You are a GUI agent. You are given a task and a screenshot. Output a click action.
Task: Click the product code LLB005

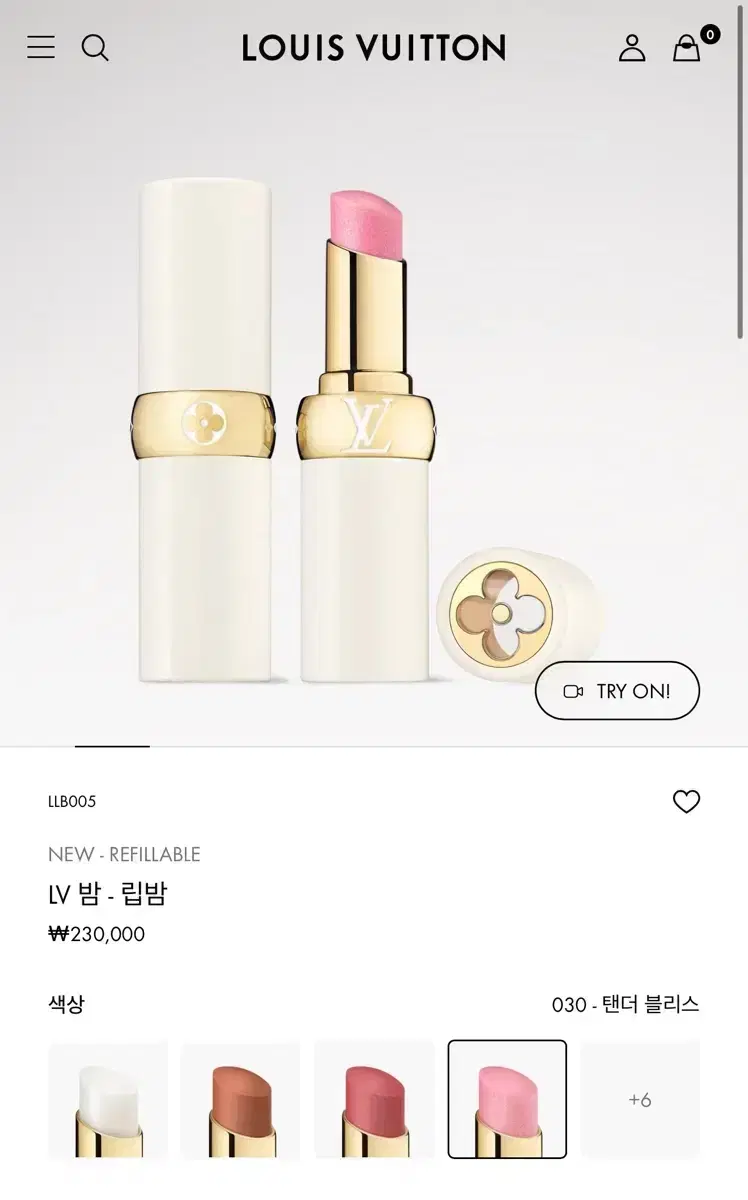point(71,801)
